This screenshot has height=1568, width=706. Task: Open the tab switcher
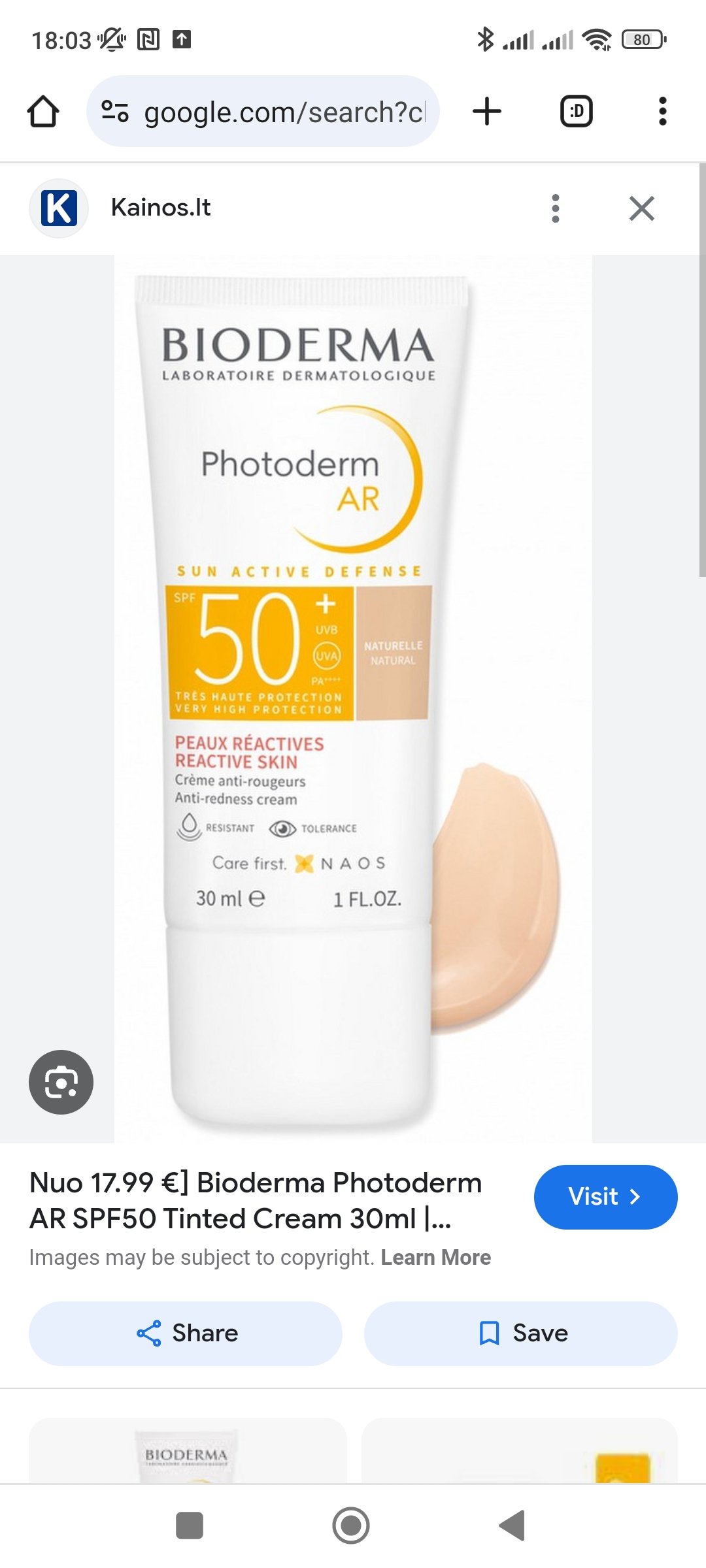[x=577, y=112]
